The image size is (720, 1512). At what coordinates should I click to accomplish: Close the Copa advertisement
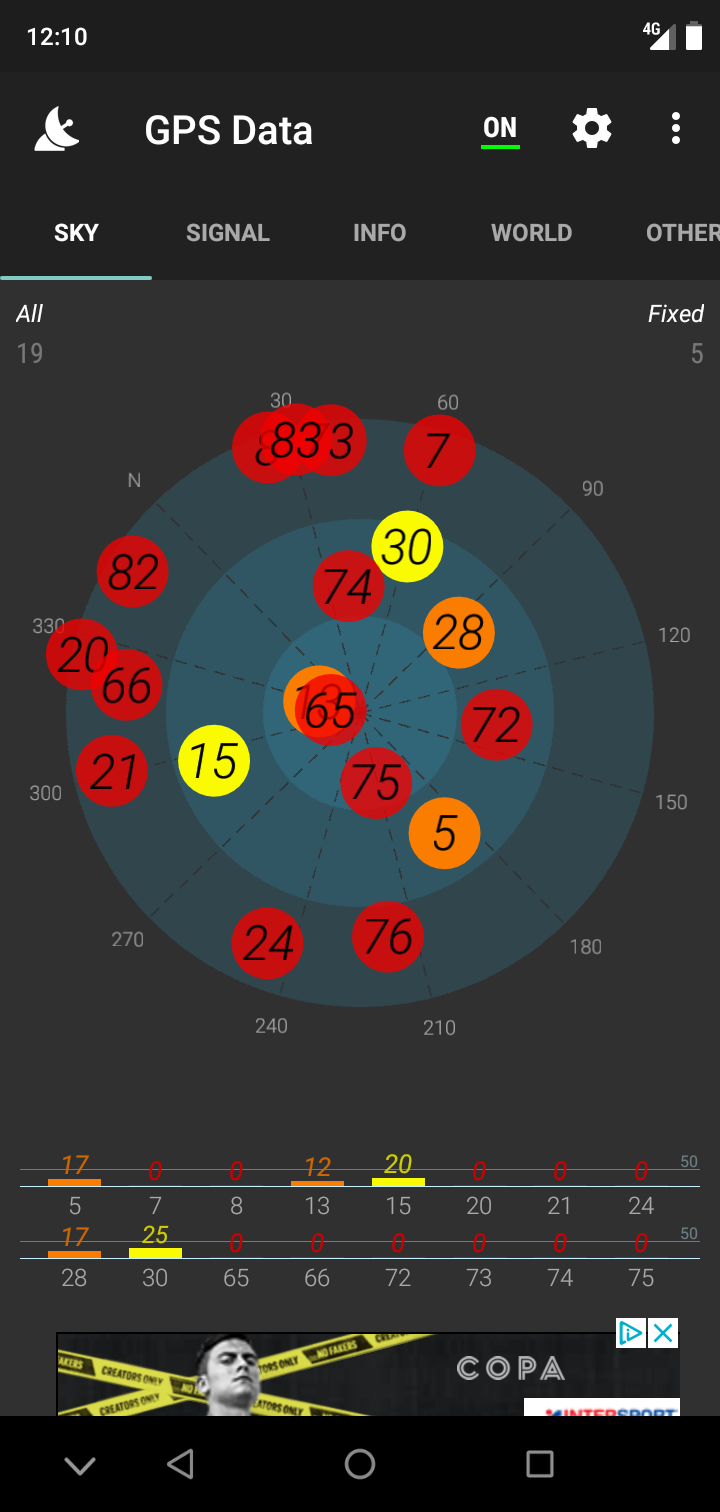point(663,1333)
